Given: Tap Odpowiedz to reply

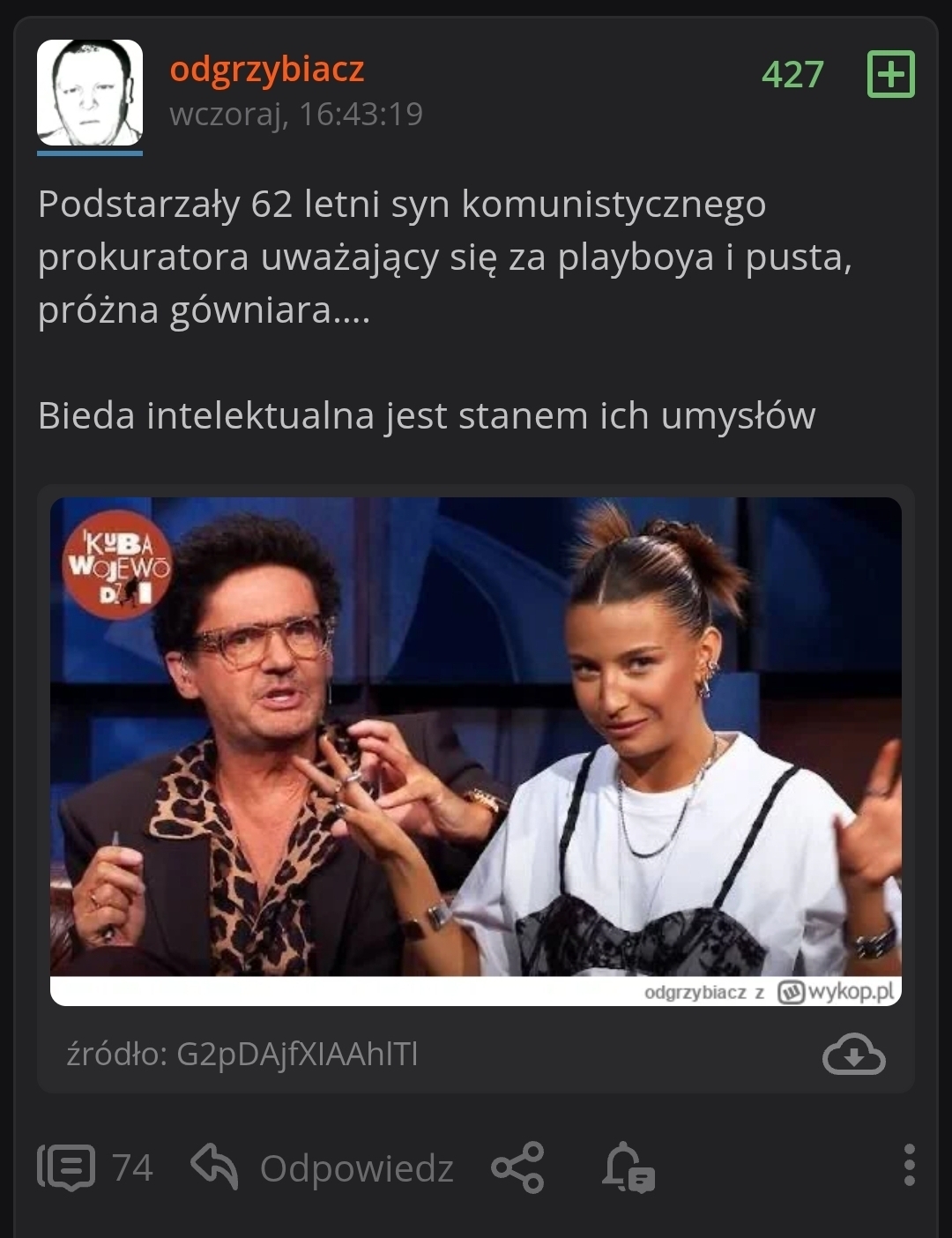Looking at the screenshot, I should pyautogui.click(x=324, y=1167).
